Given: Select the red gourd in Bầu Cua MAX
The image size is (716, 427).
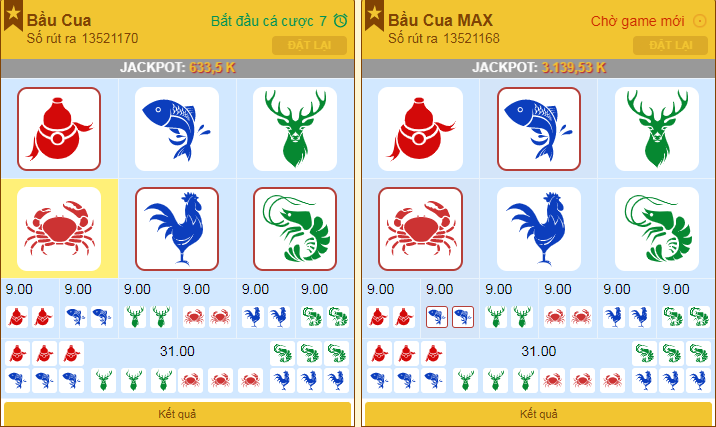Looking at the screenshot, I should (x=420, y=128).
